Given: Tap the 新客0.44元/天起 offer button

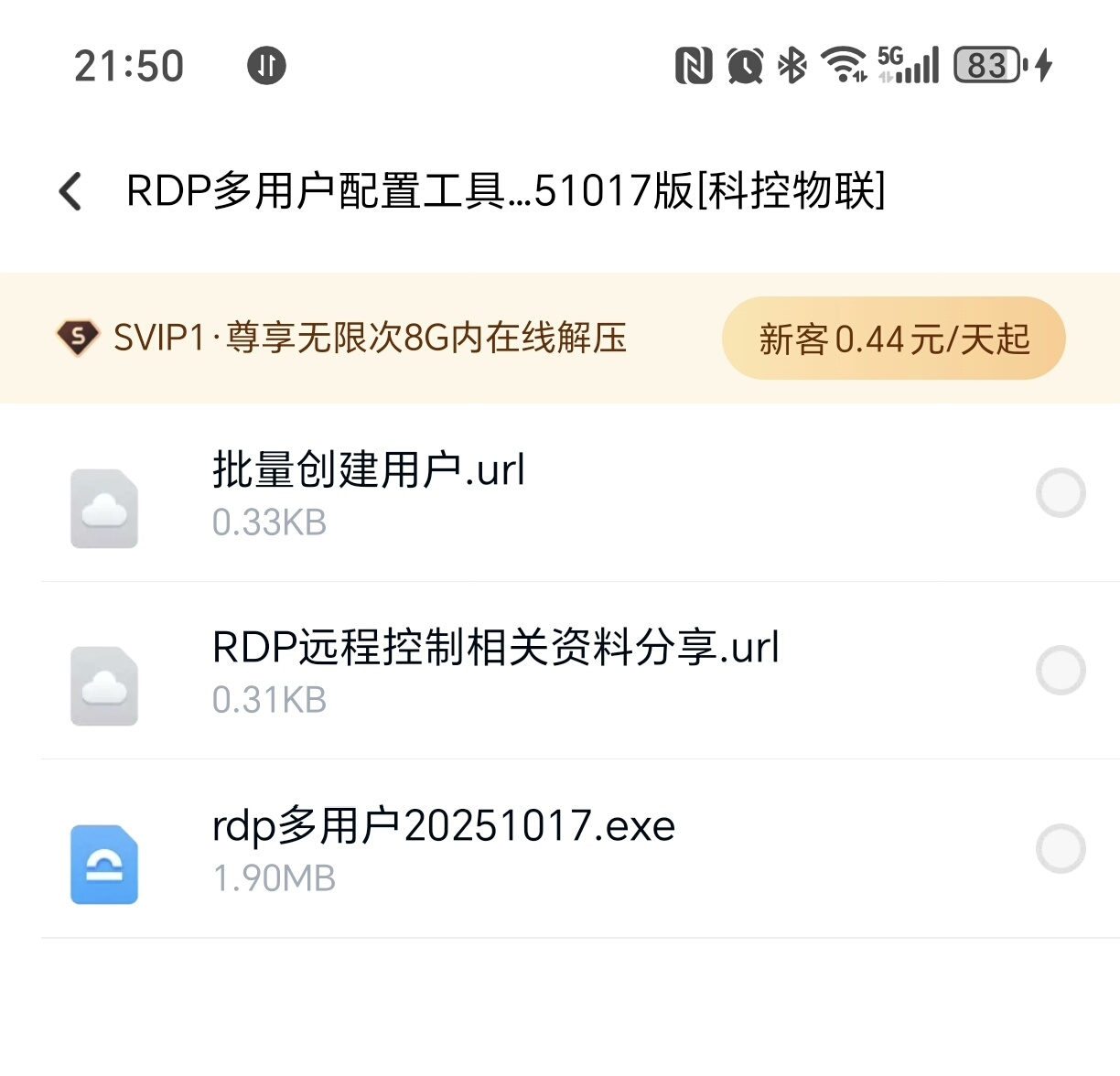Looking at the screenshot, I should coord(893,339).
